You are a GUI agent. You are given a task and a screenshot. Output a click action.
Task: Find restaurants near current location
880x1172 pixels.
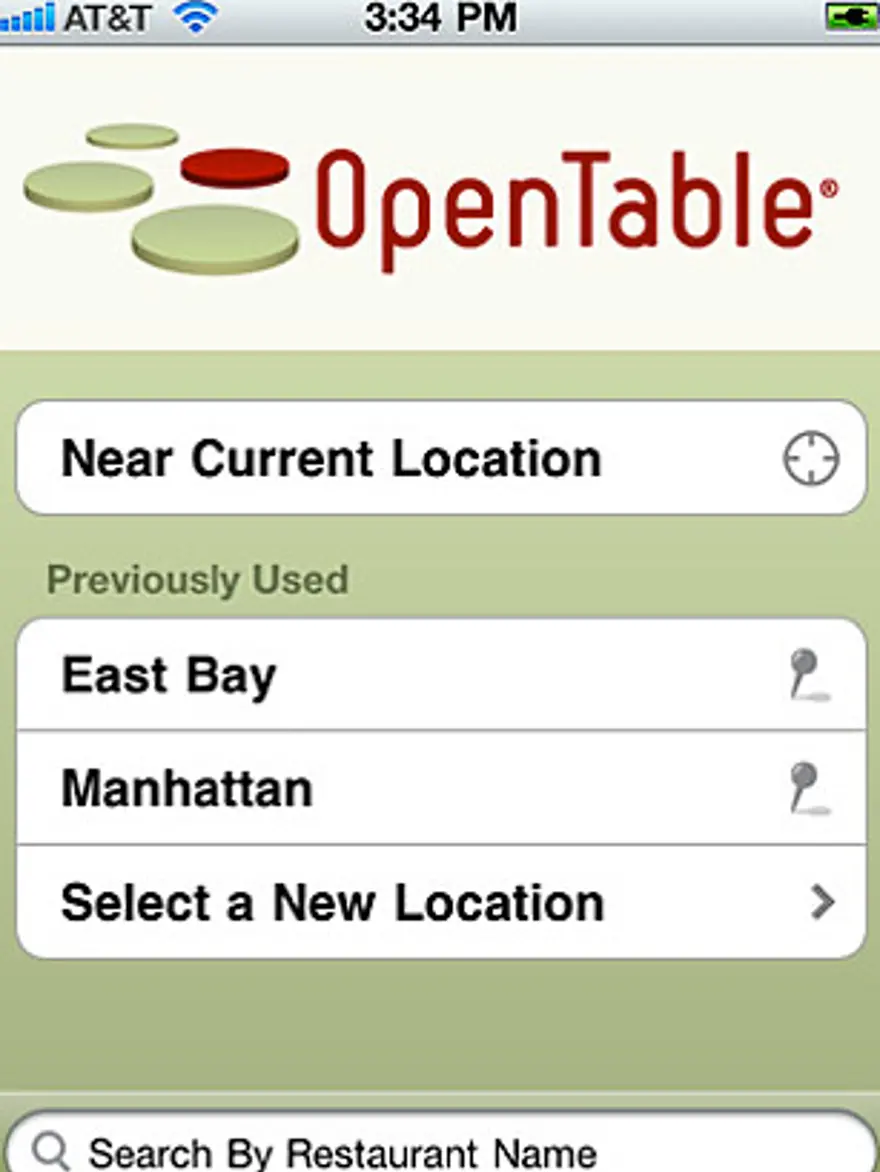(440, 459)
